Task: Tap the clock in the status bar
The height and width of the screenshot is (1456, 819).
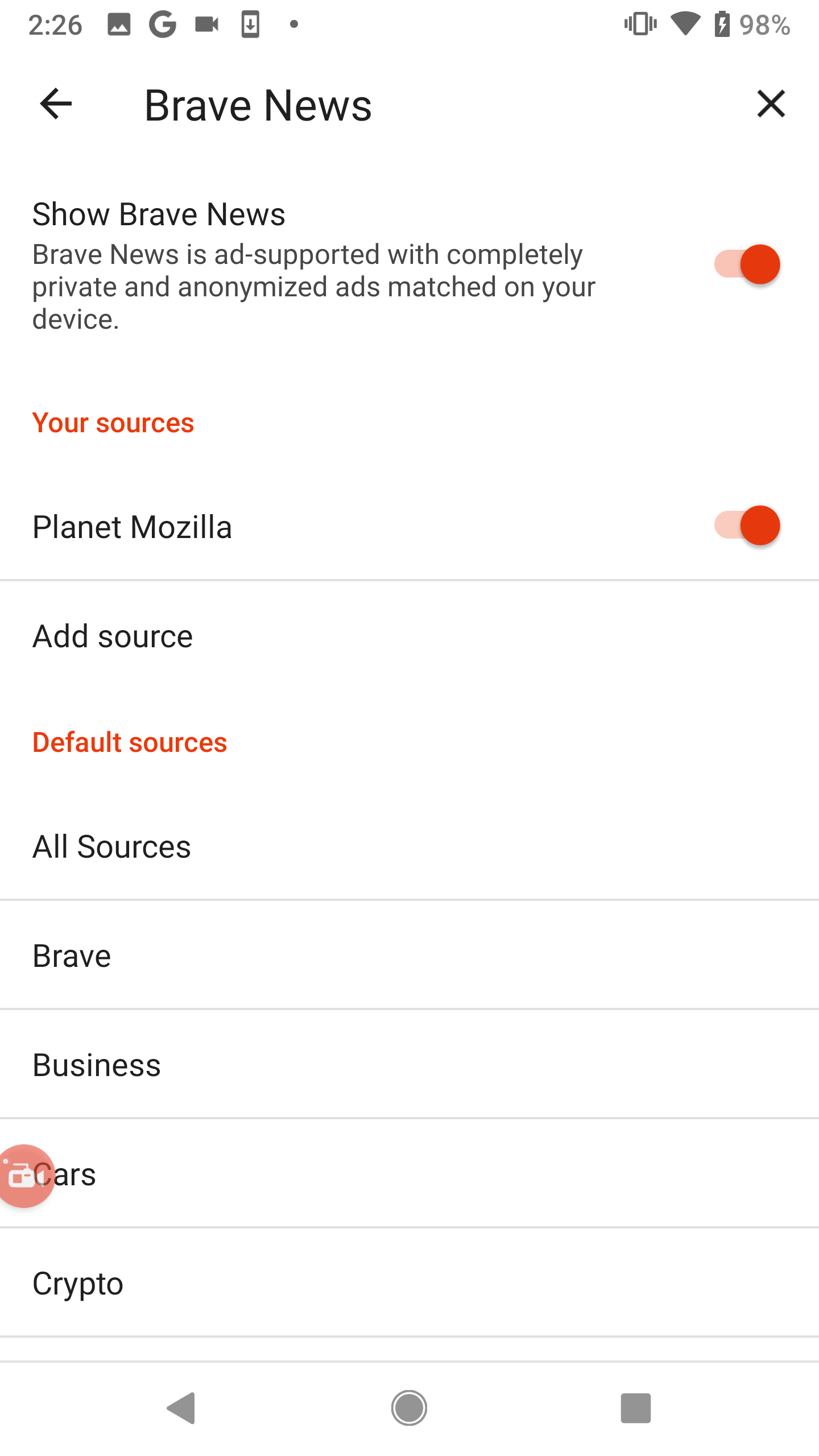Action: [x=55, y=24]
